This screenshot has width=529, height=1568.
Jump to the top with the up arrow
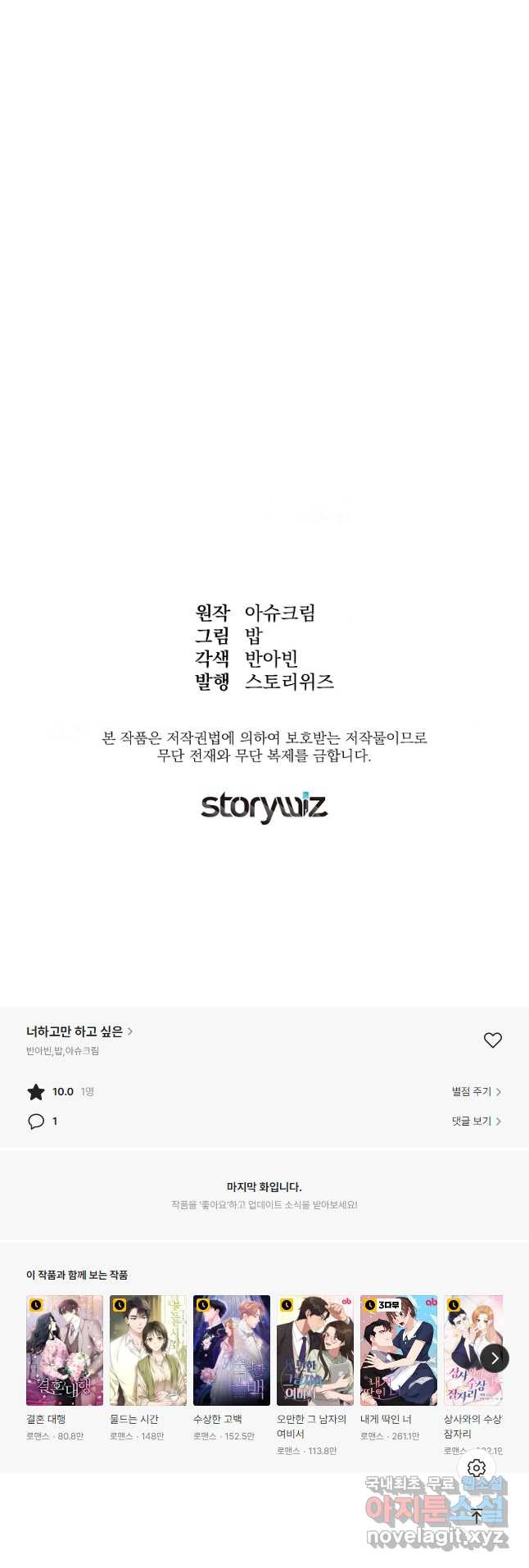tap(477, 1516)
